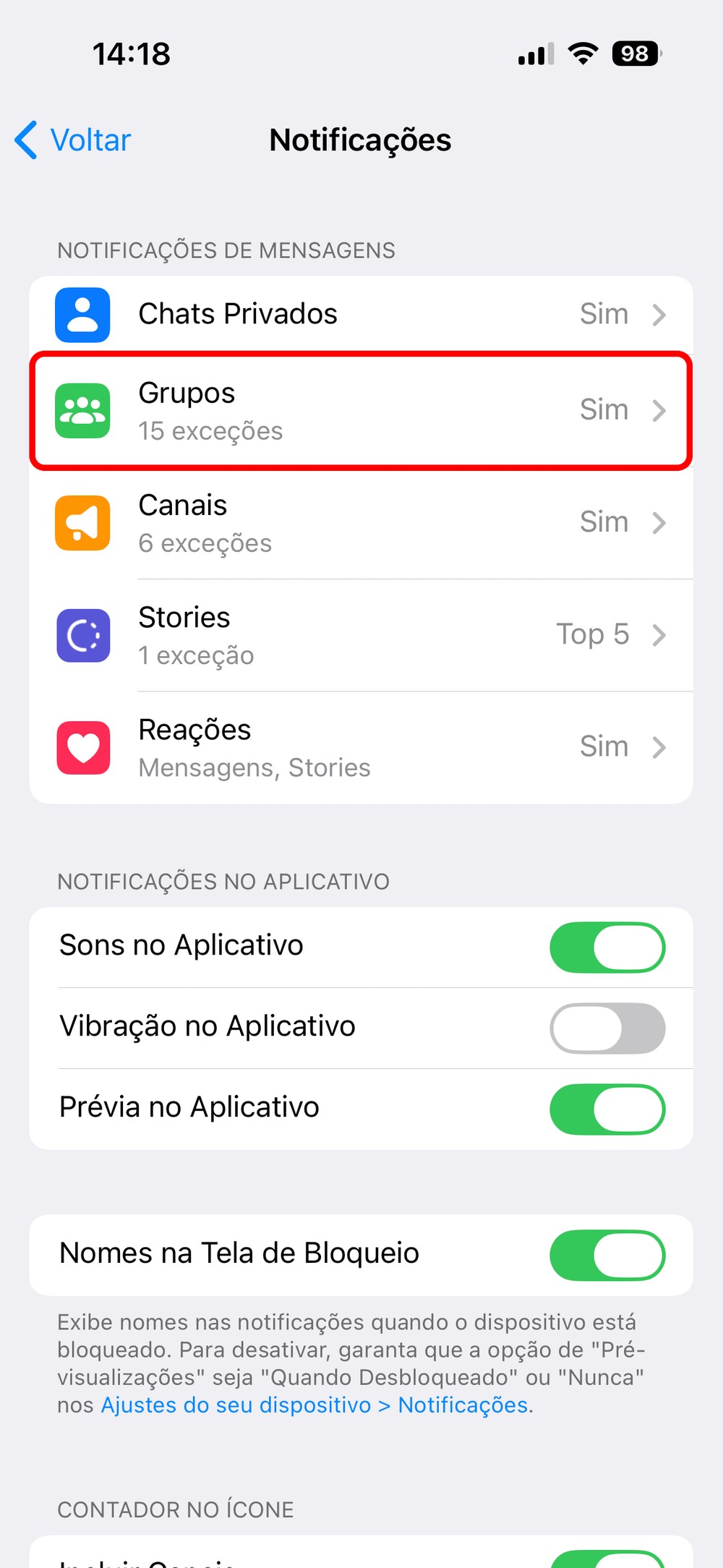723x1568 pixels.
Task: Go back with the Voltar button
Action: 74,140
